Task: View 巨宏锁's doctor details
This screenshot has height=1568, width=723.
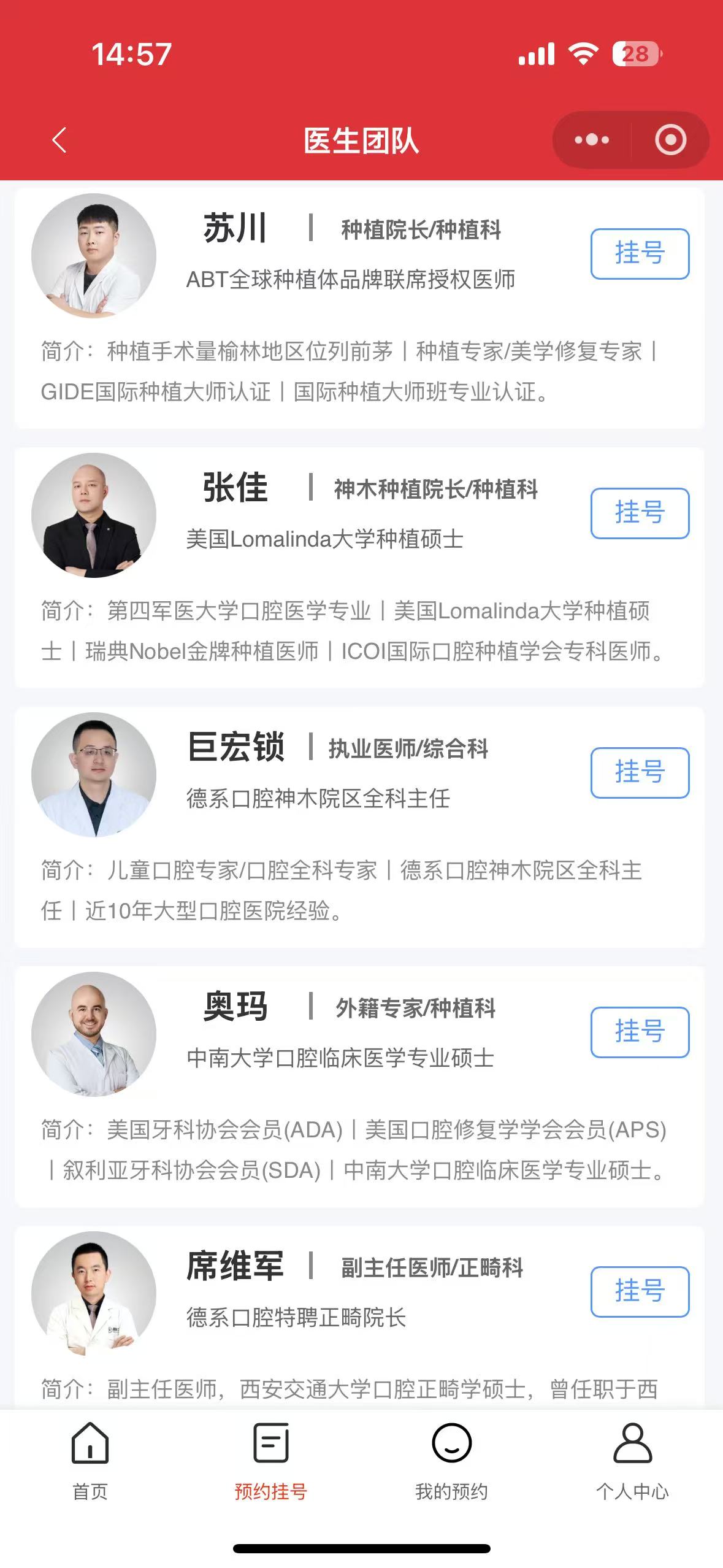Action: [359, 827]
